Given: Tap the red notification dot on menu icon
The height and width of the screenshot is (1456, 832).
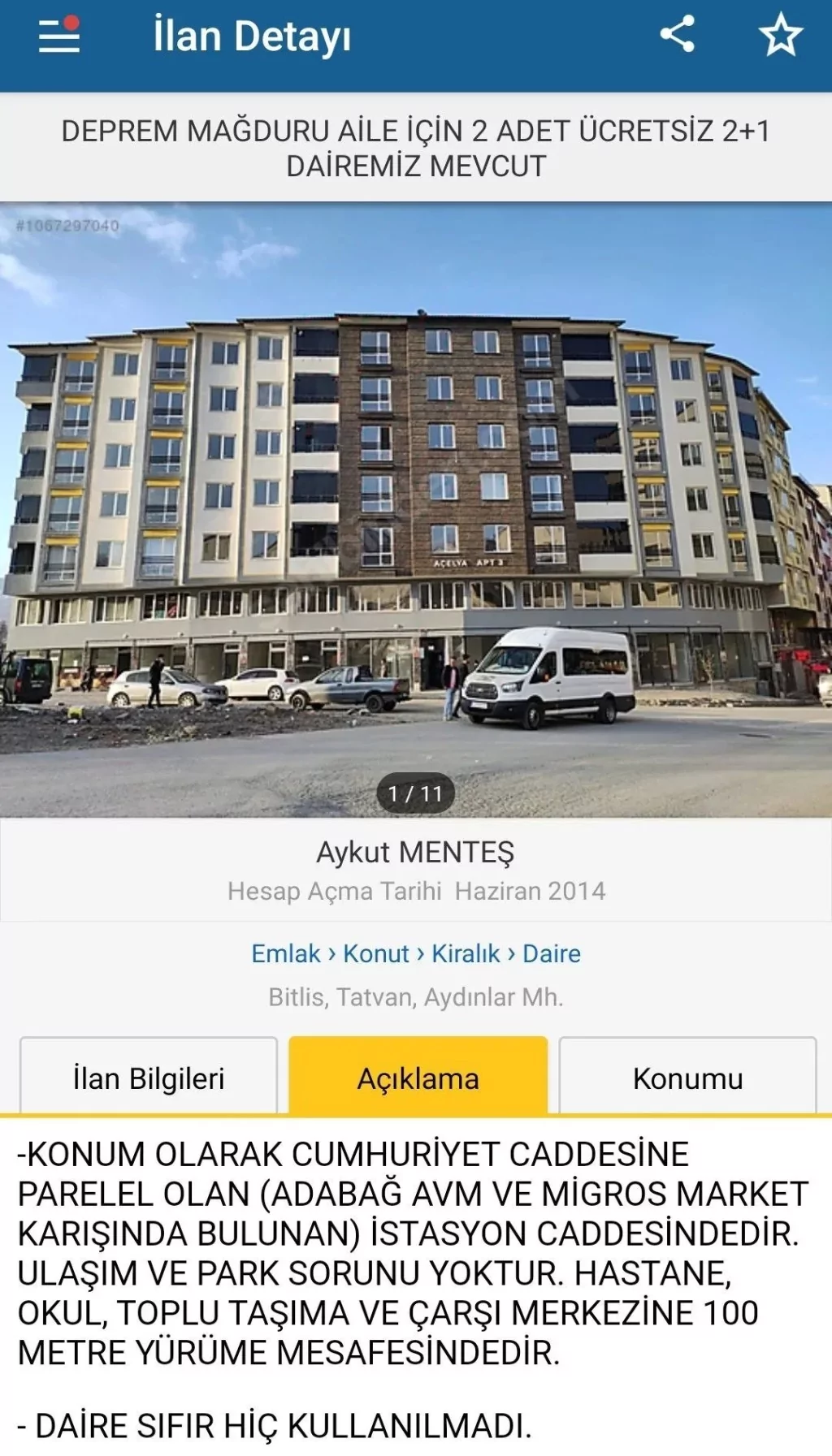Looking at the screenshot, I should 73,23.
